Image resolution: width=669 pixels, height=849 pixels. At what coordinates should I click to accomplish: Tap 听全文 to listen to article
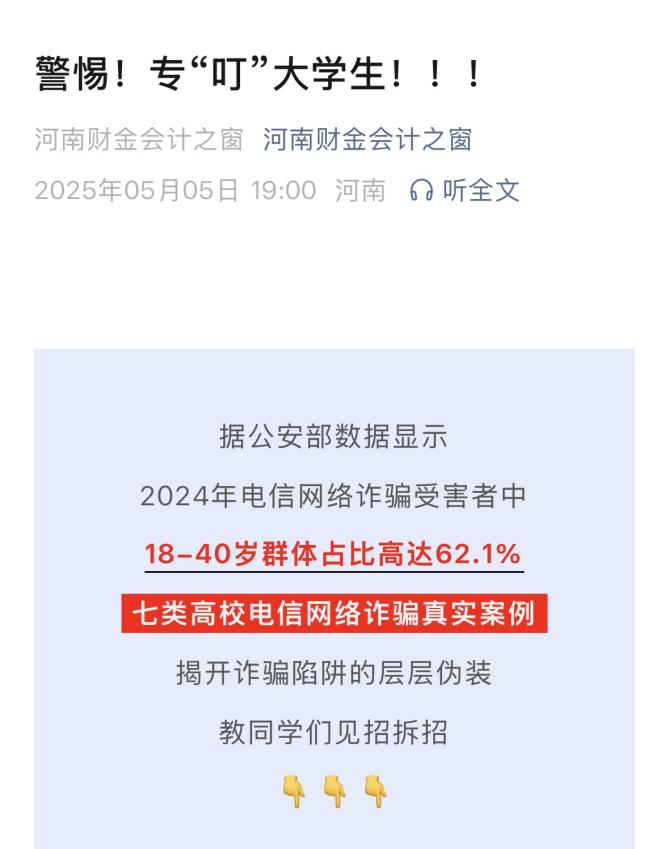point(466,190)
